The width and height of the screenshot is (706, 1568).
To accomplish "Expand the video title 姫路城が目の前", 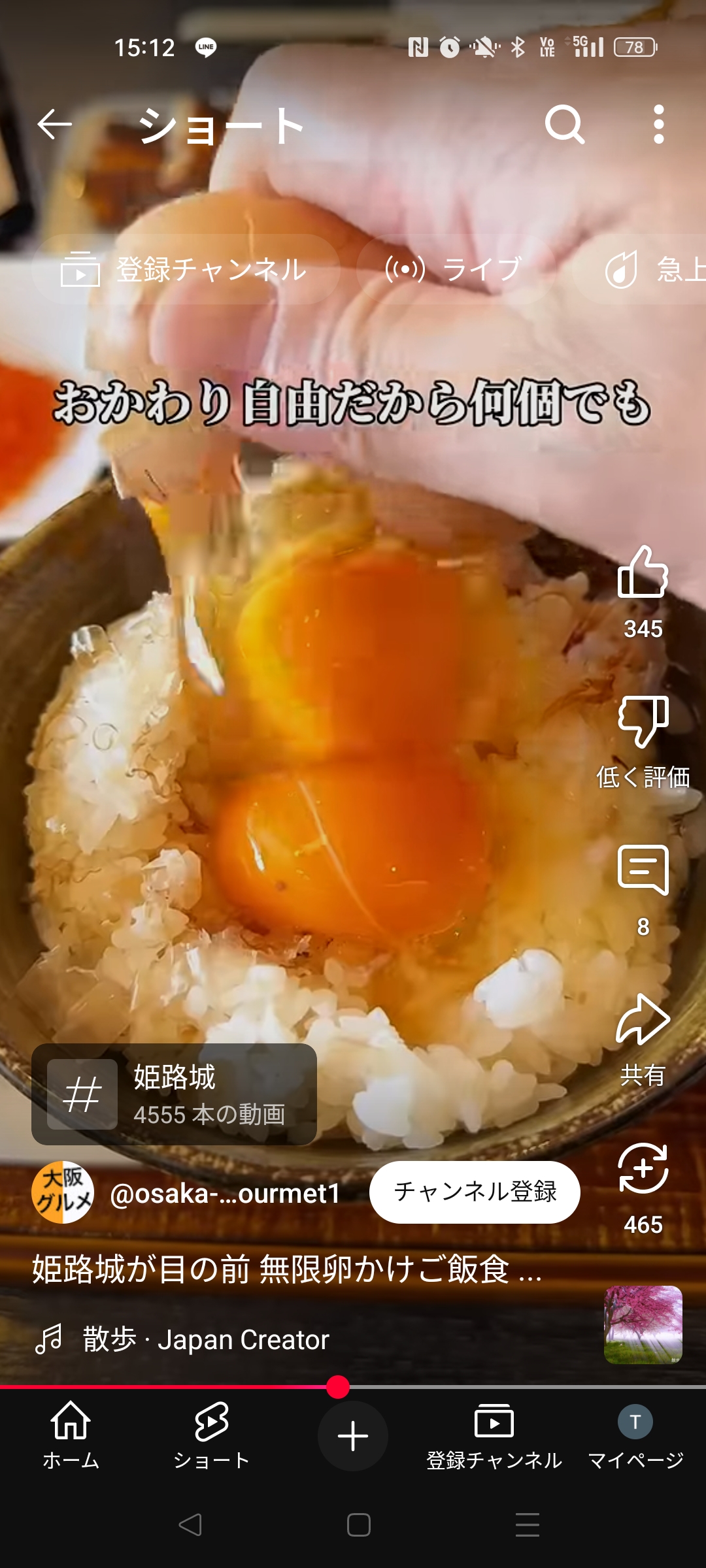I will (x=287, y=1269).
